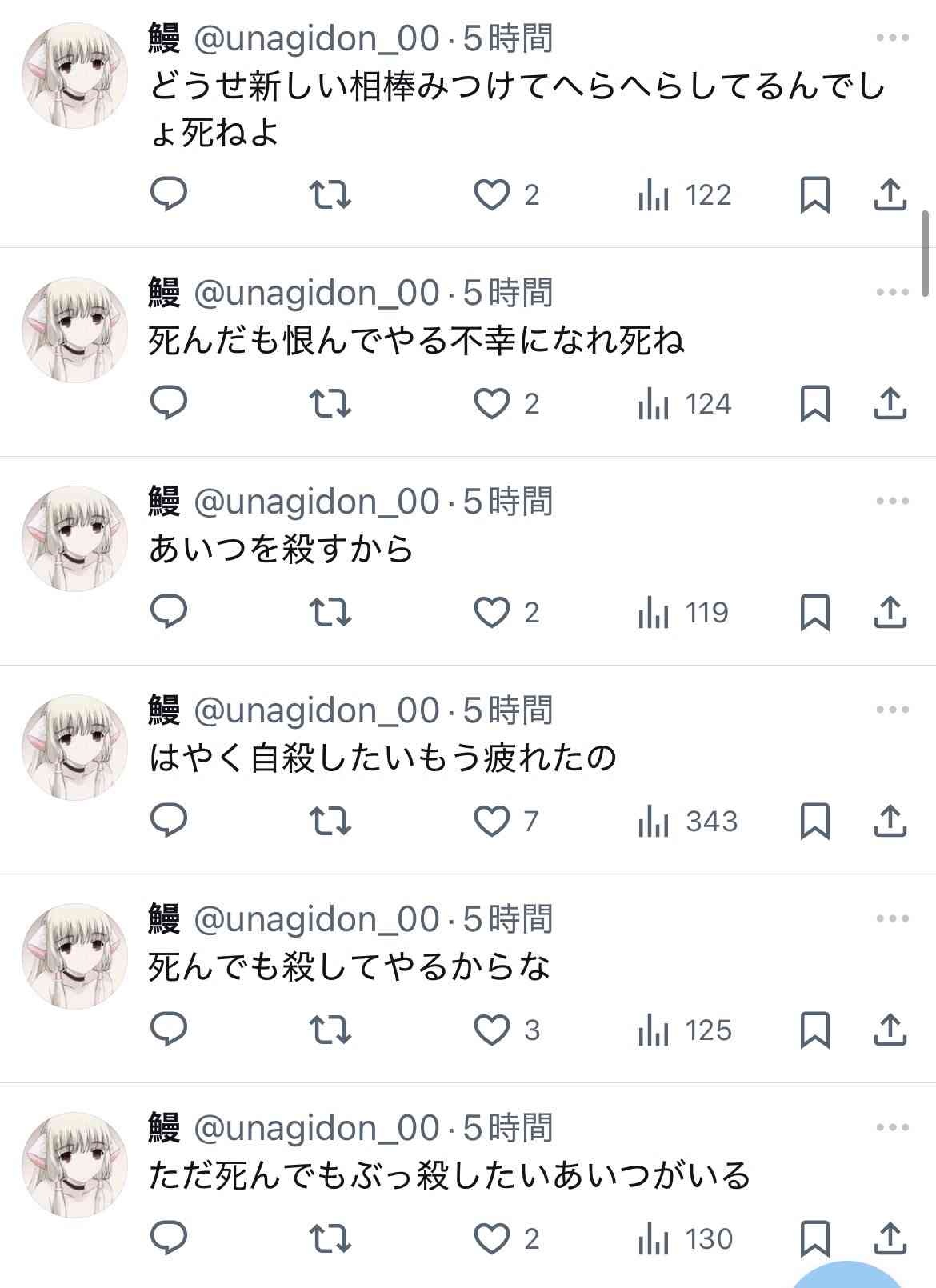This screenshot has height=1288, width=936.
Task: Bookmark the tweet ending in 死ねよ
Action: [814, 194]
